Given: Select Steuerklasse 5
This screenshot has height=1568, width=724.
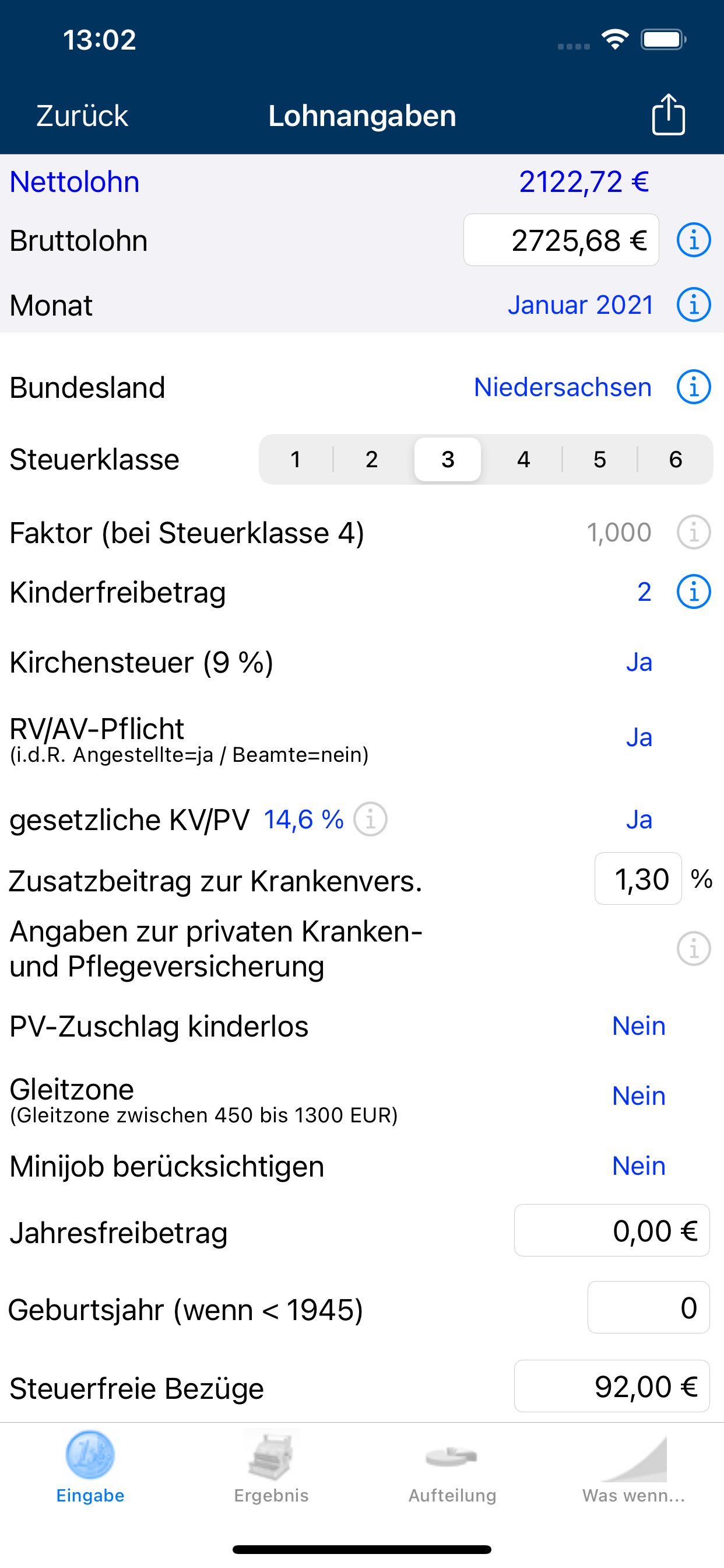Looking at the screenshot, I should [599, 460].
